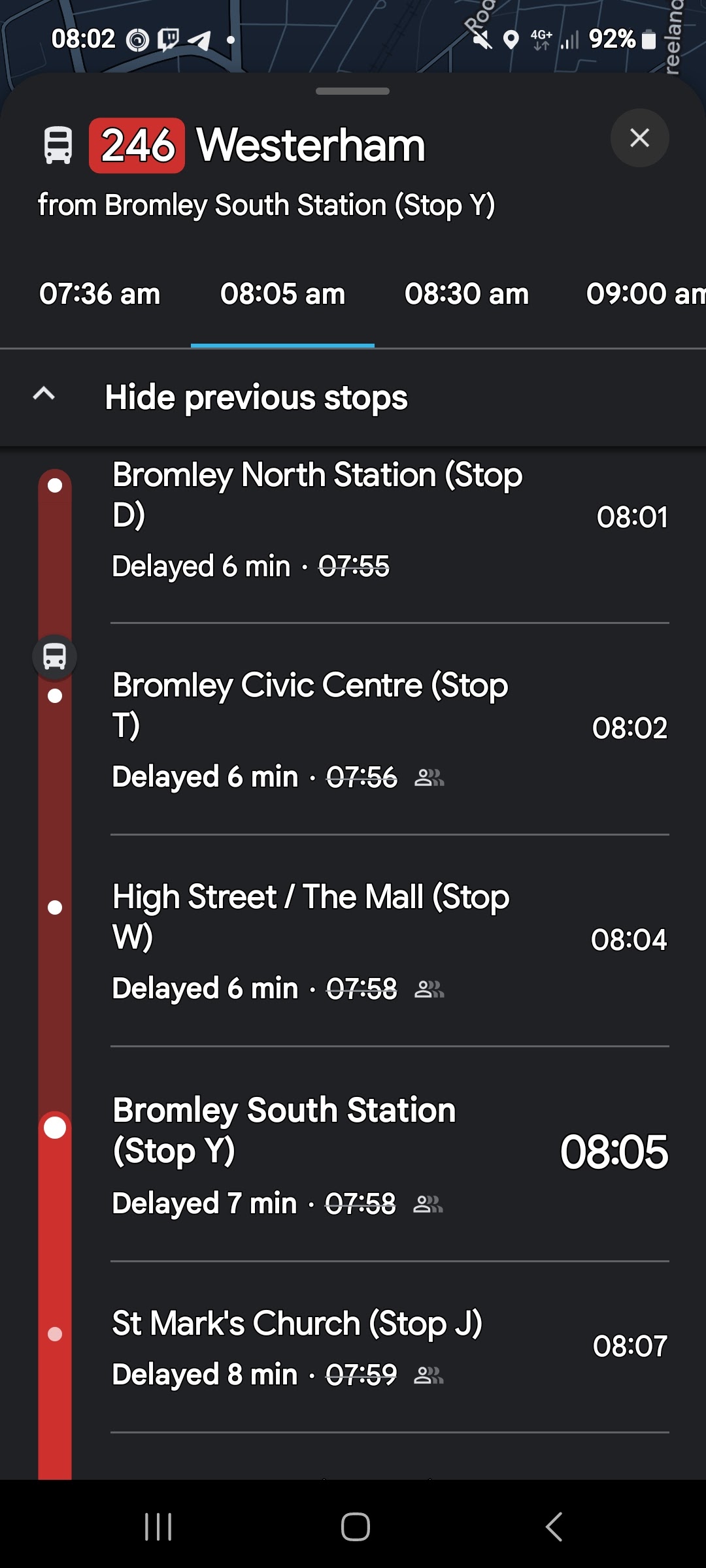This screenshot has width=706, height=1568.
Task: Open Bromley South Station (Stop Y) stop
Action: (353, 1154)
